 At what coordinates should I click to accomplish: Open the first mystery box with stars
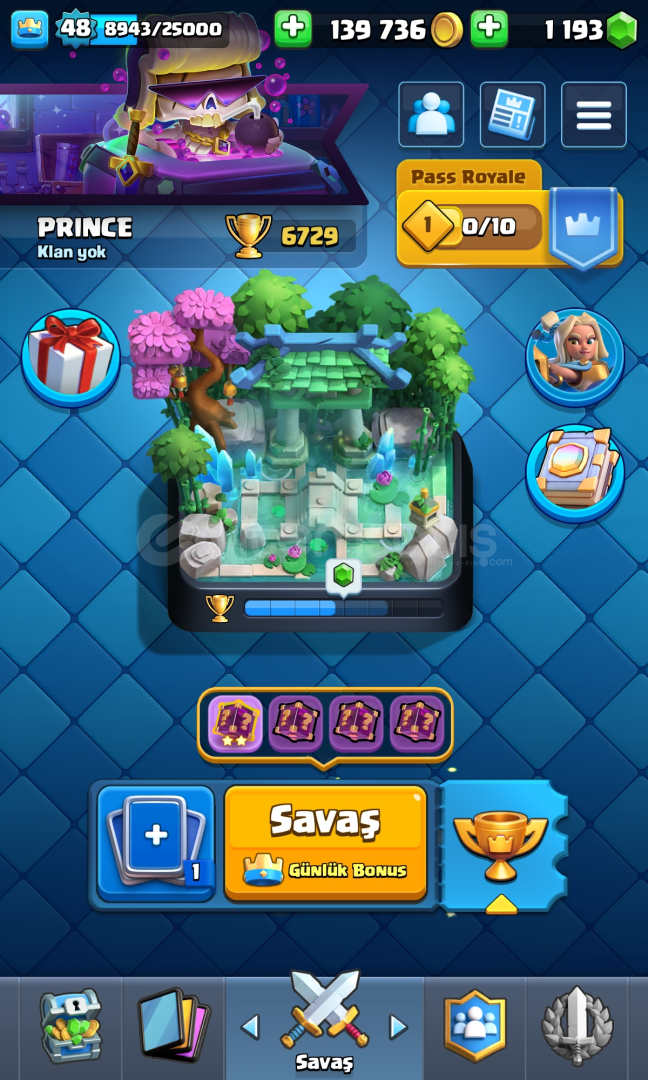tap(235, 724)
